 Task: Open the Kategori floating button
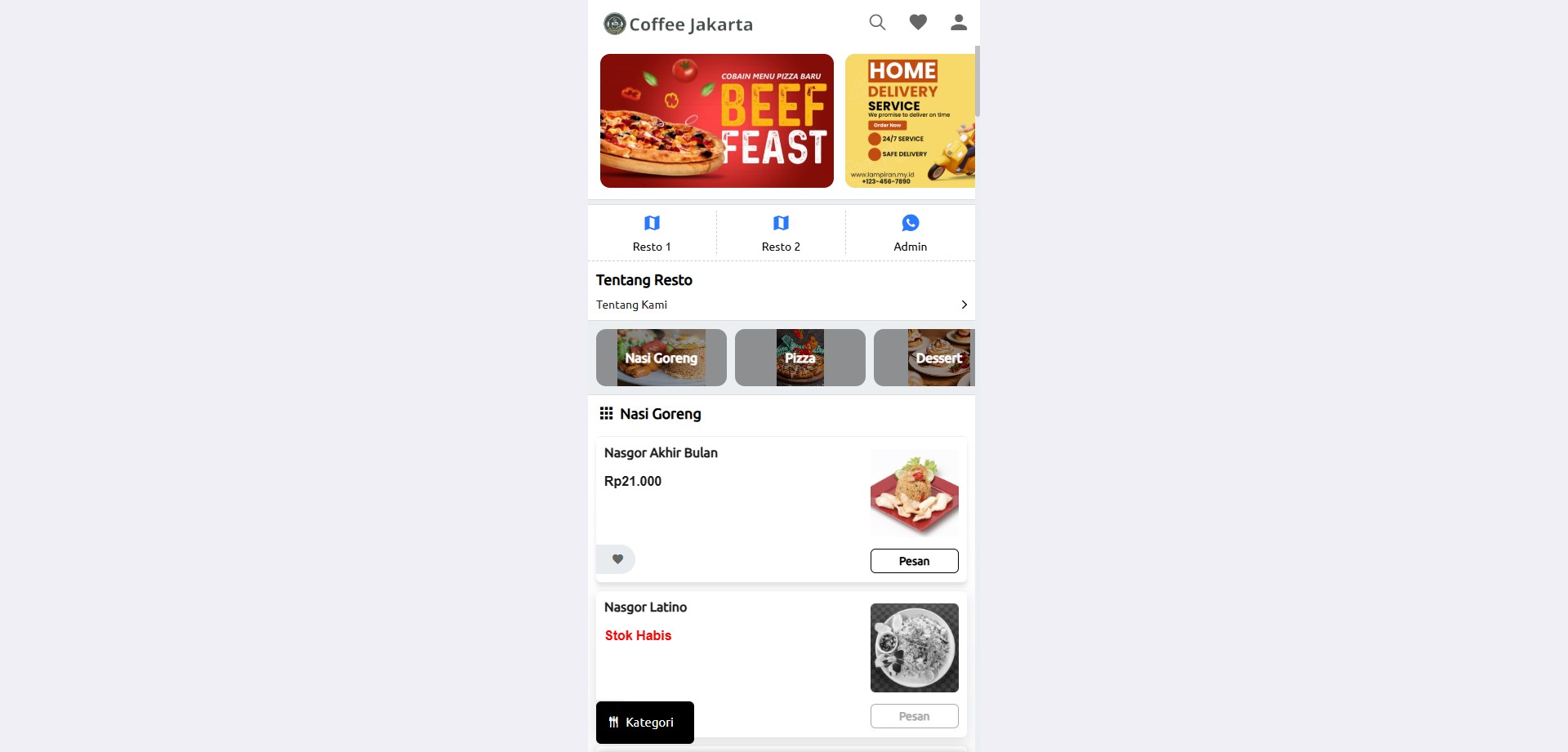click(644, 722)
